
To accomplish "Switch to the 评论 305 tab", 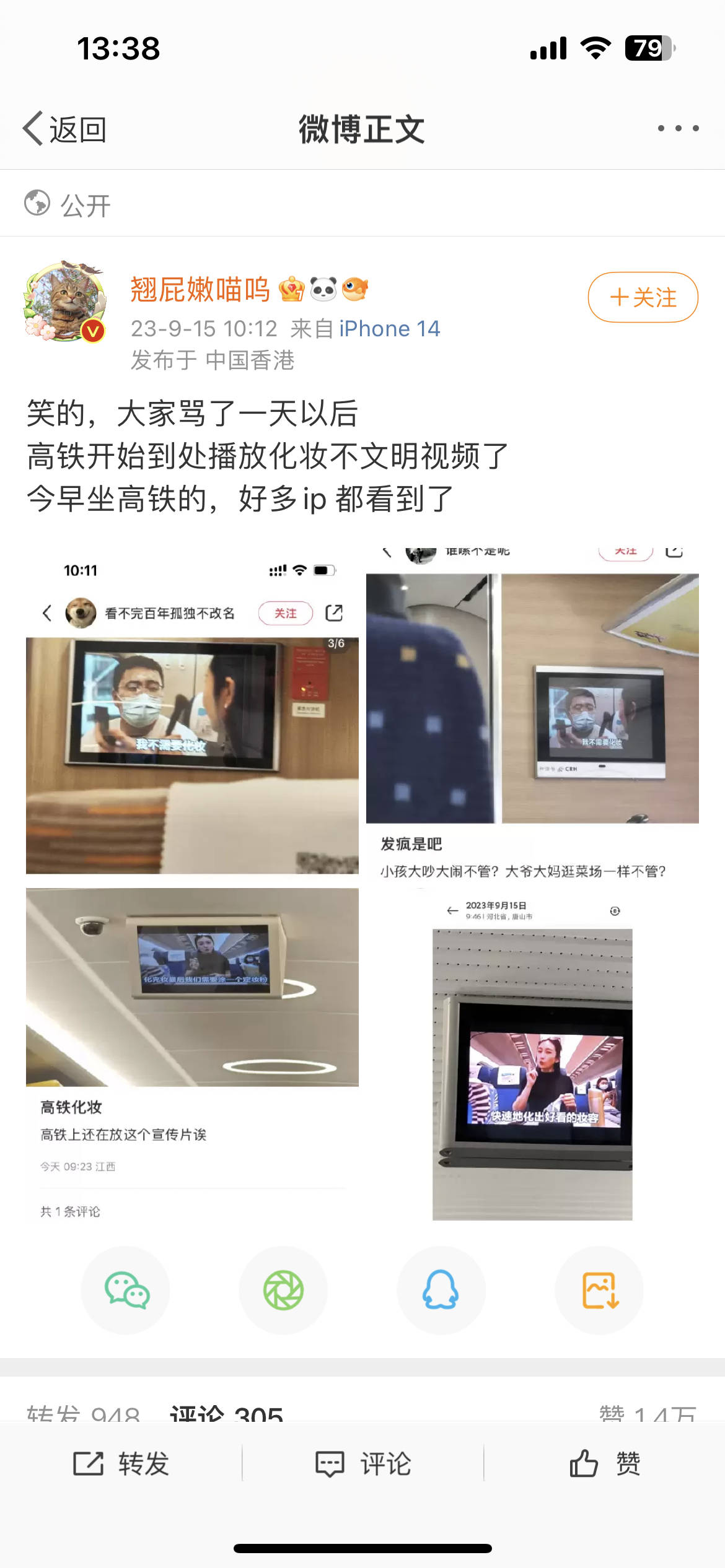I will point(227,1413).
